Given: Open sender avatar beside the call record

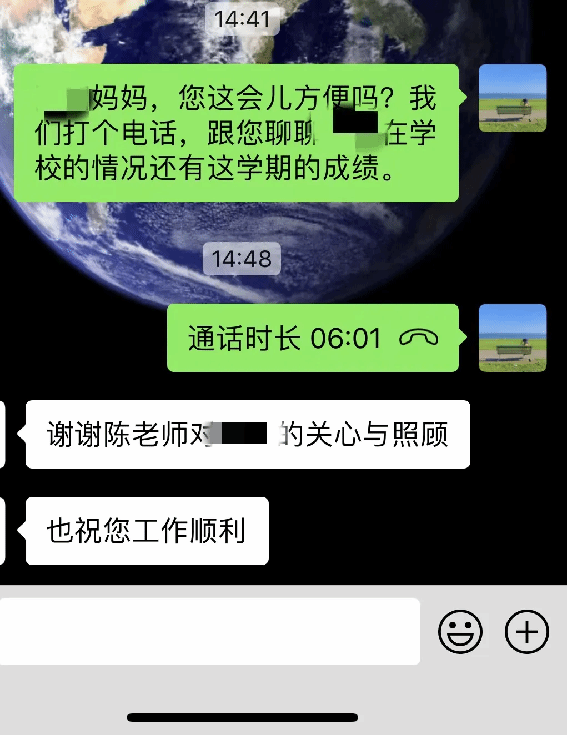Looking at the screenshot, I should click(512, 338).
